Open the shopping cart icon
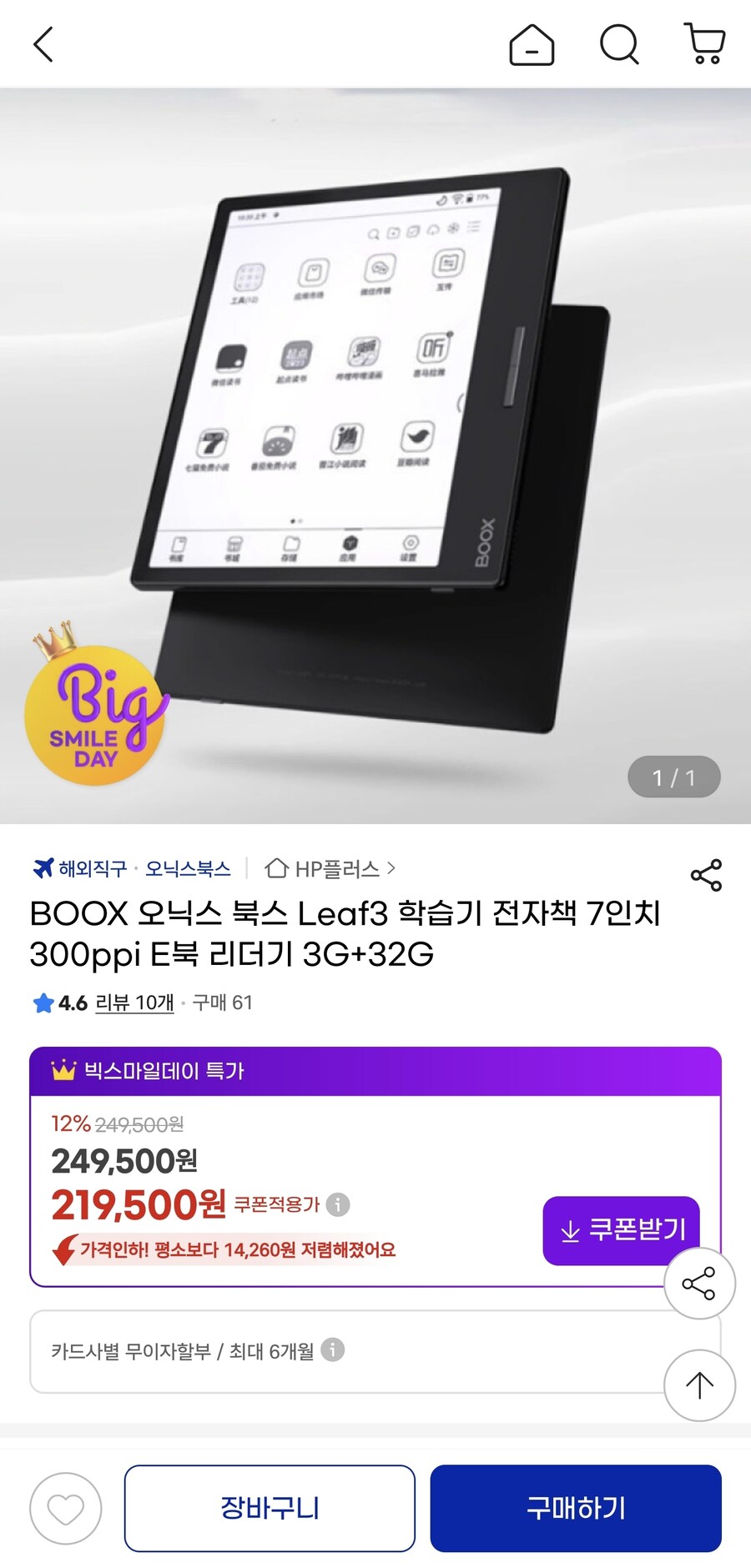This screenshot has width=751, height=1568. point(705,45)
